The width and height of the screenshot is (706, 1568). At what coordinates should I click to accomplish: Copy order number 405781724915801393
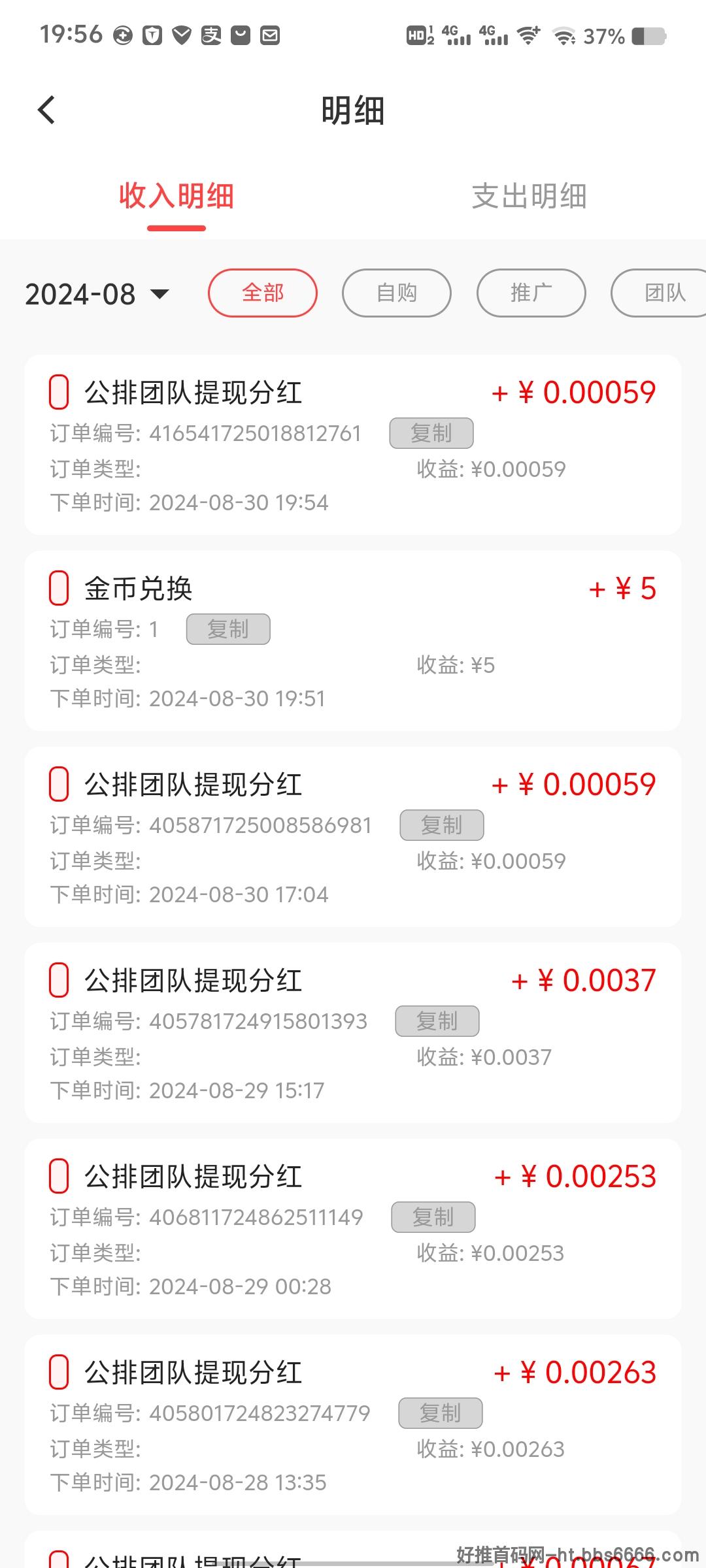(437, 1021)
